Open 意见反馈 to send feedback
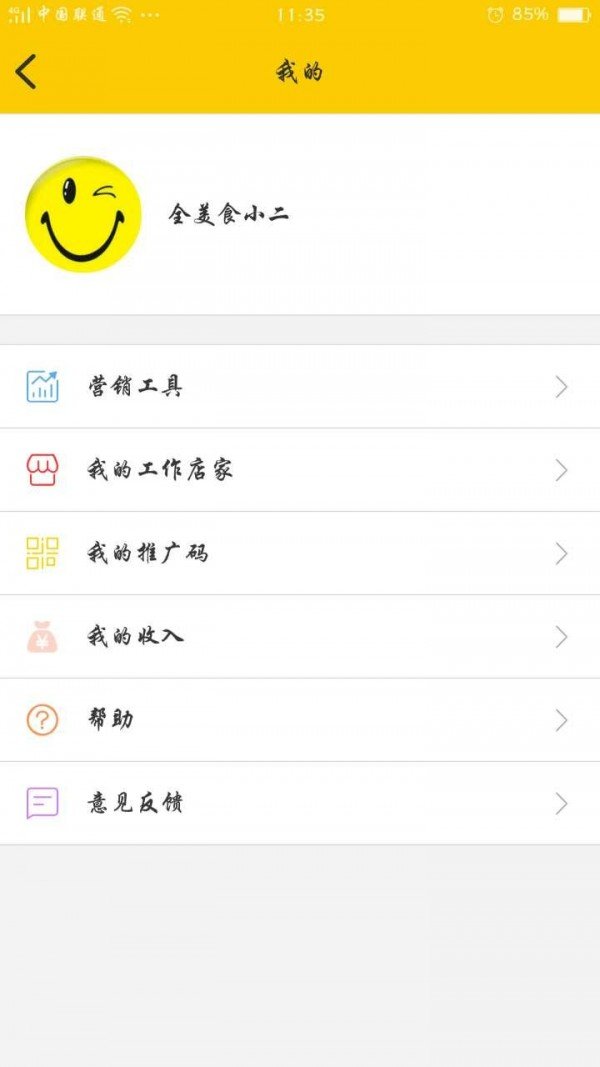Image resolution: width=600 pixels, height=1067 pixels. pyautogui.click(x=300, y=804)
